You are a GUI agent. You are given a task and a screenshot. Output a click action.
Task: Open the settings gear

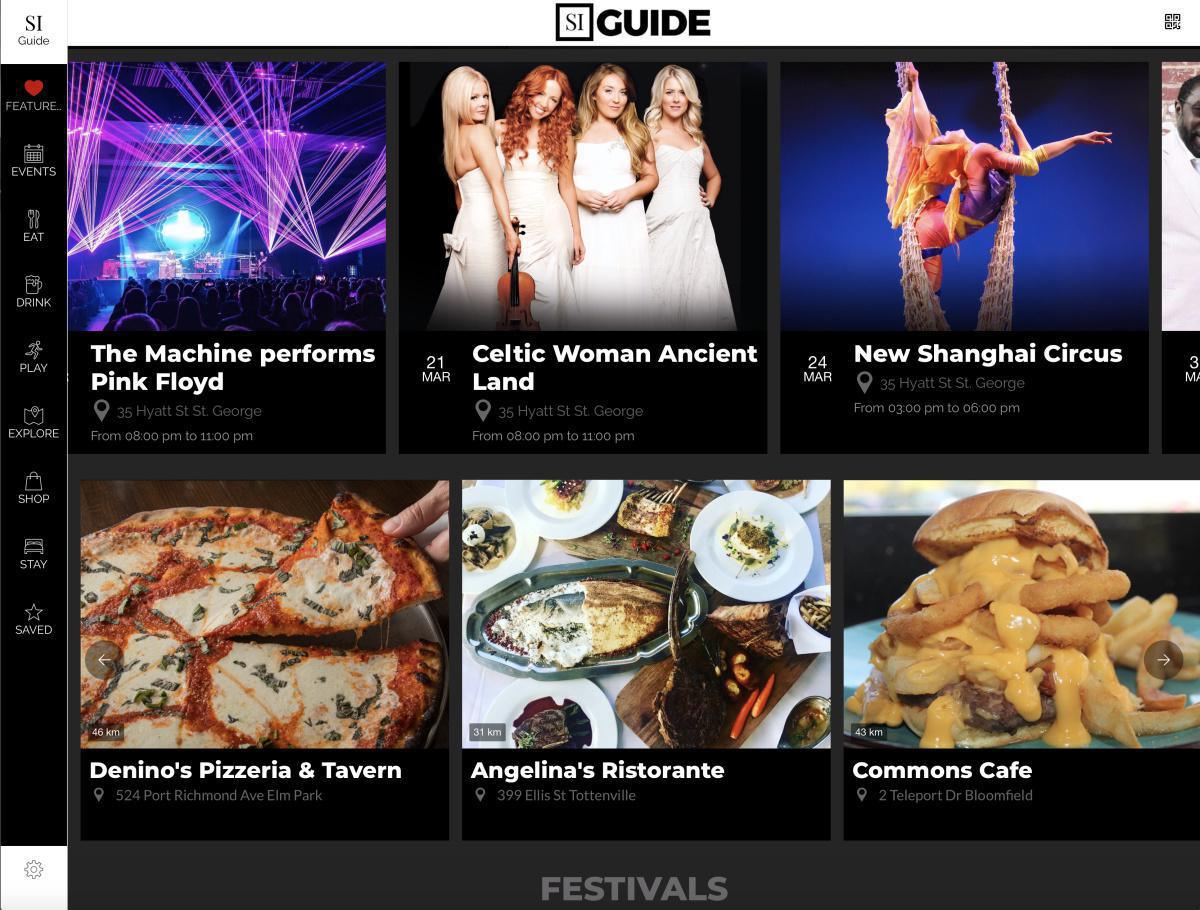[x=33, y=870]
